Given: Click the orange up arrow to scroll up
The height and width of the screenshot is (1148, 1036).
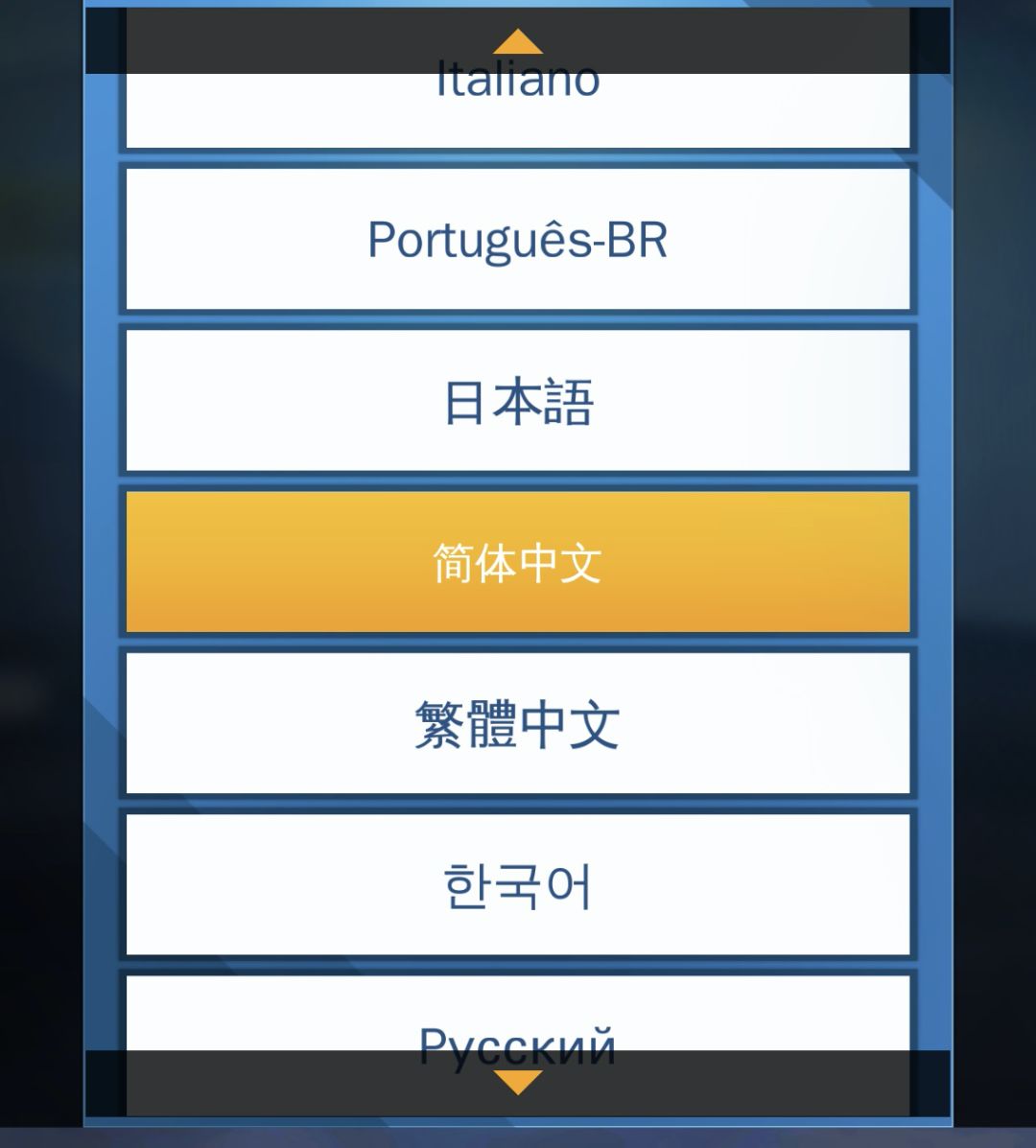Looking at the screenshot, I should click(x=518, y=40).
